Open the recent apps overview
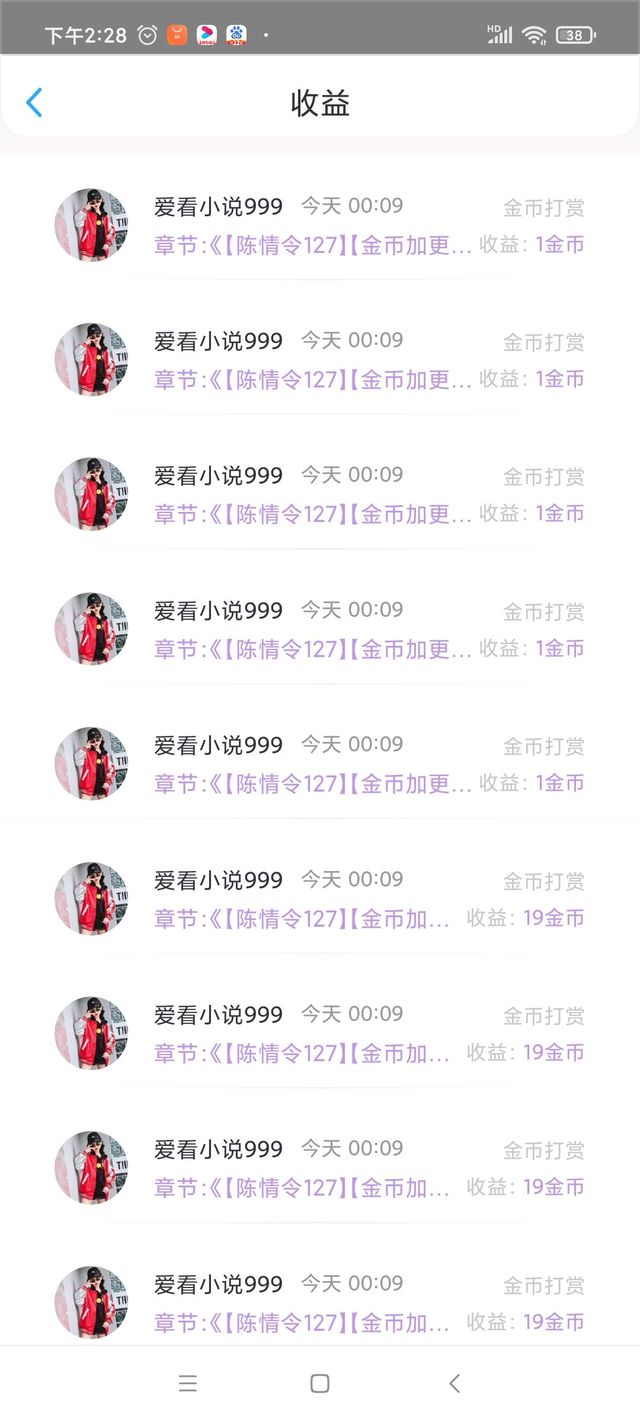The width and height of the screenshot is (640, 1422). 187,1383
